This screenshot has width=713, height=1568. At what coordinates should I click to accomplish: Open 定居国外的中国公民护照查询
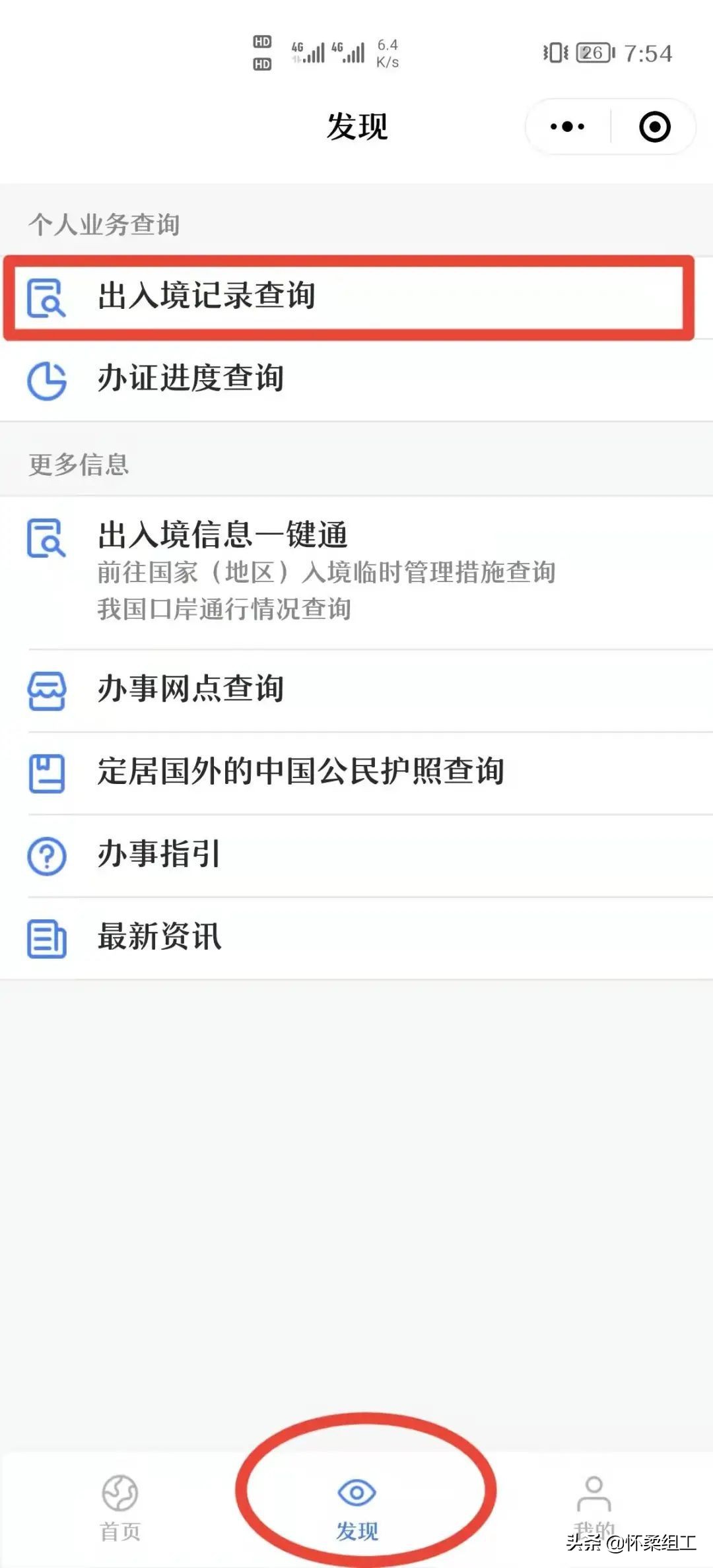click(x=299, y=771)
